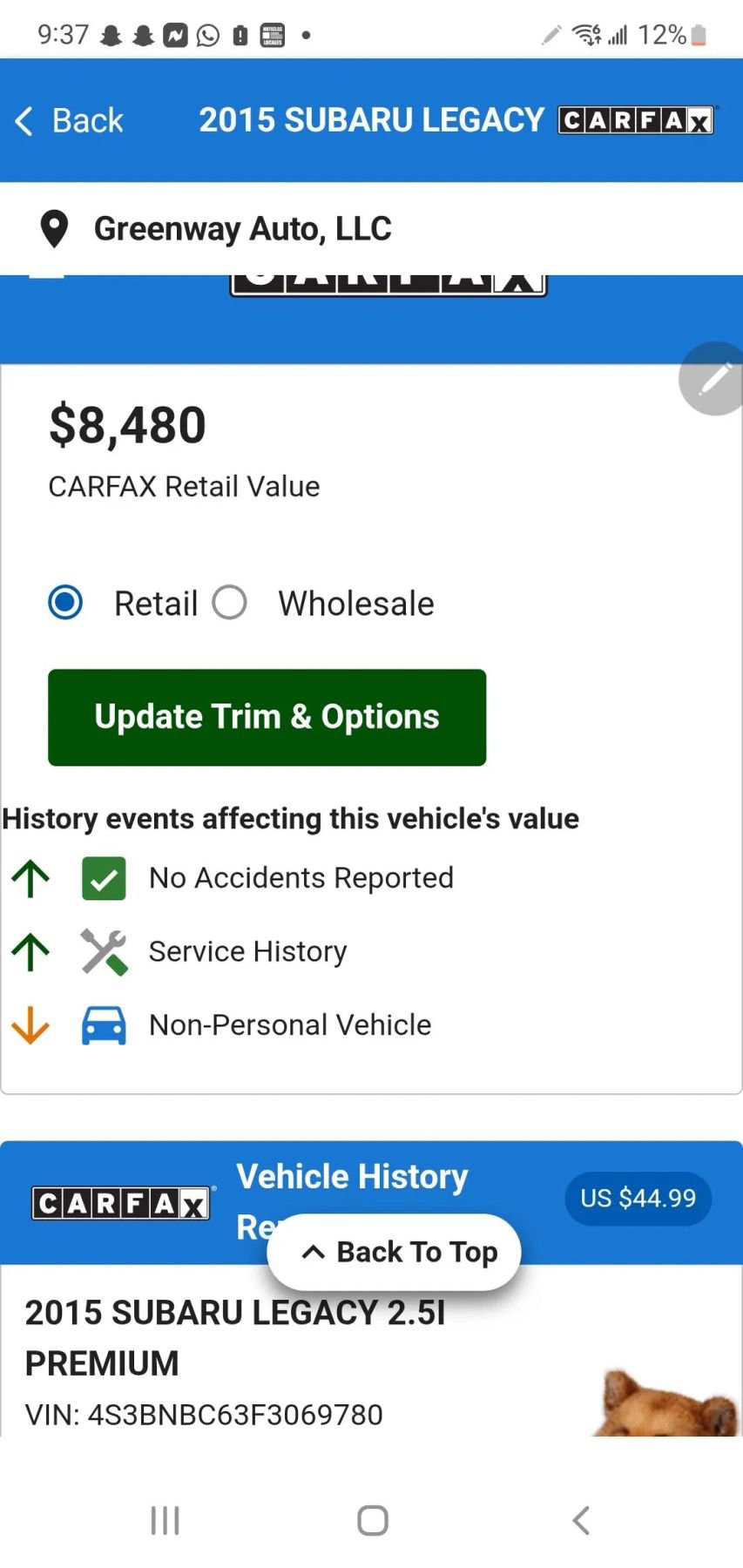Tap the wrench and screwdriver Service History icon

[x=104, y=951]
